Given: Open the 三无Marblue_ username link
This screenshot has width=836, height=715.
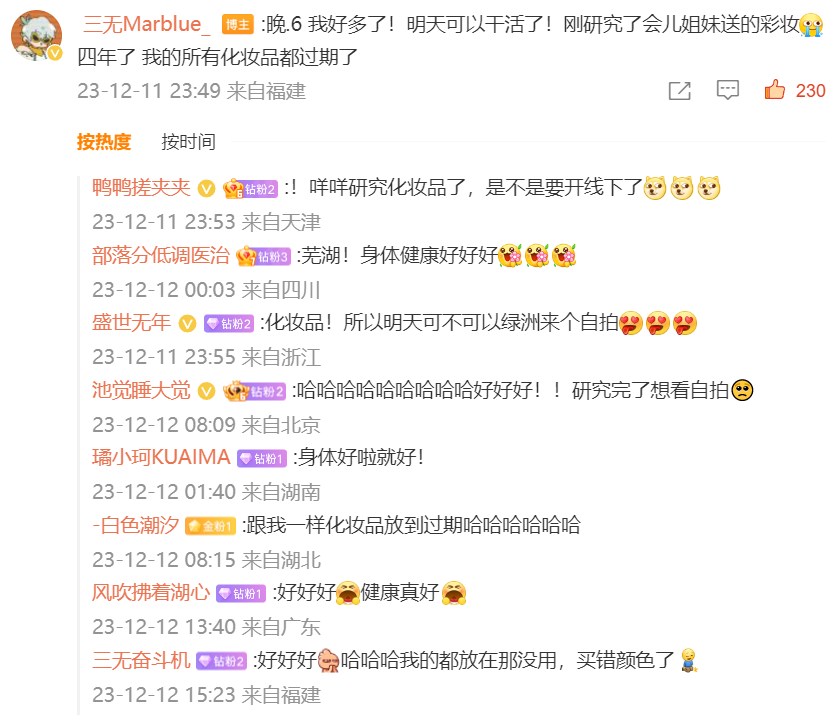Looking at the screenshot, I should pos(147,24).
